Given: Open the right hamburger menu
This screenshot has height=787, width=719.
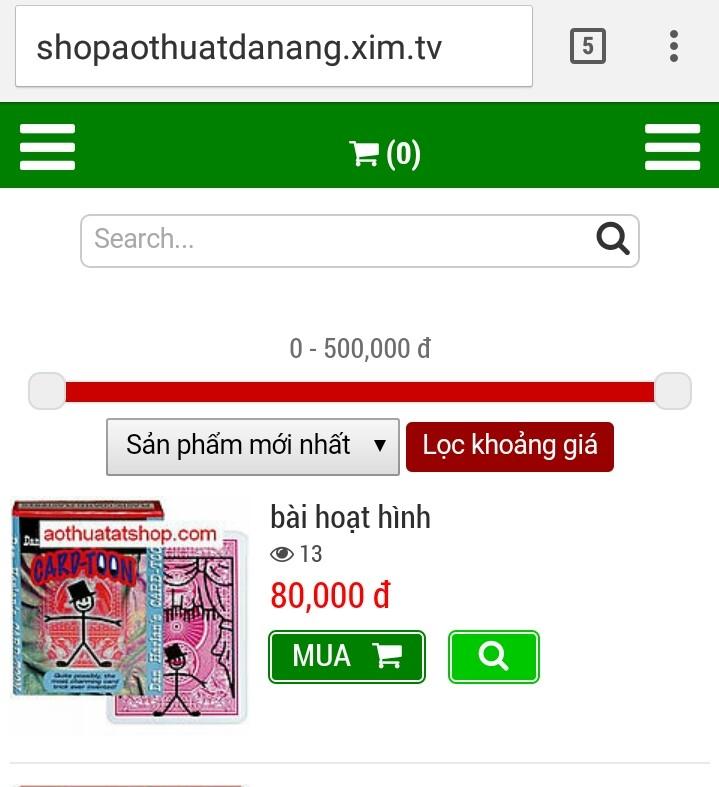Looking at the screenshot, I should (672, 148).
